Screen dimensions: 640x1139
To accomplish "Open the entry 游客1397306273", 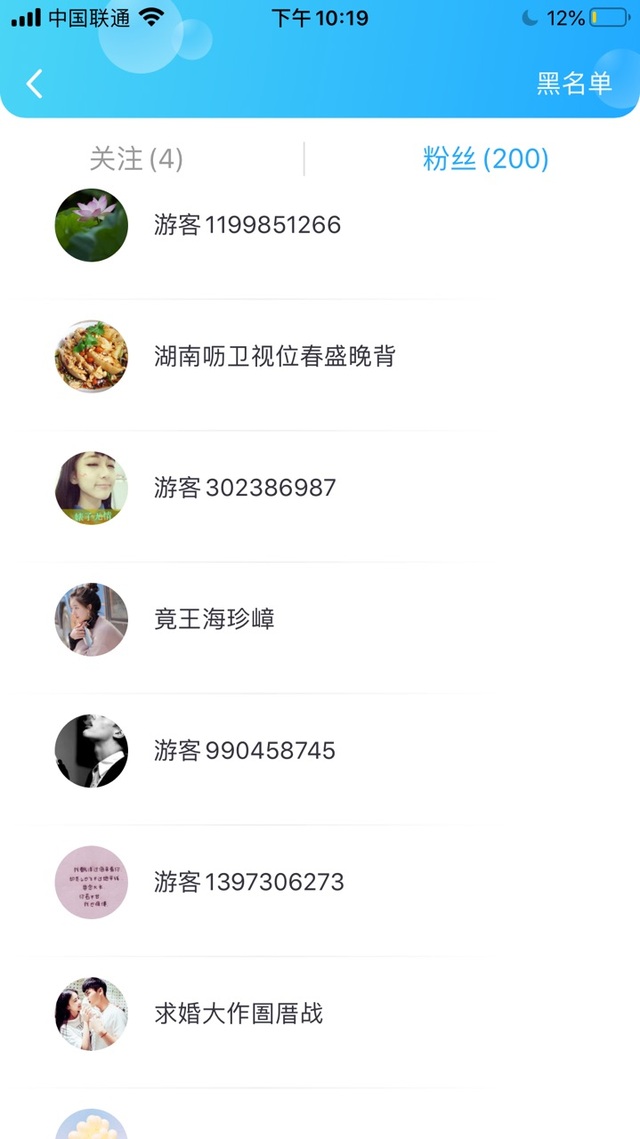I will 248,882.
